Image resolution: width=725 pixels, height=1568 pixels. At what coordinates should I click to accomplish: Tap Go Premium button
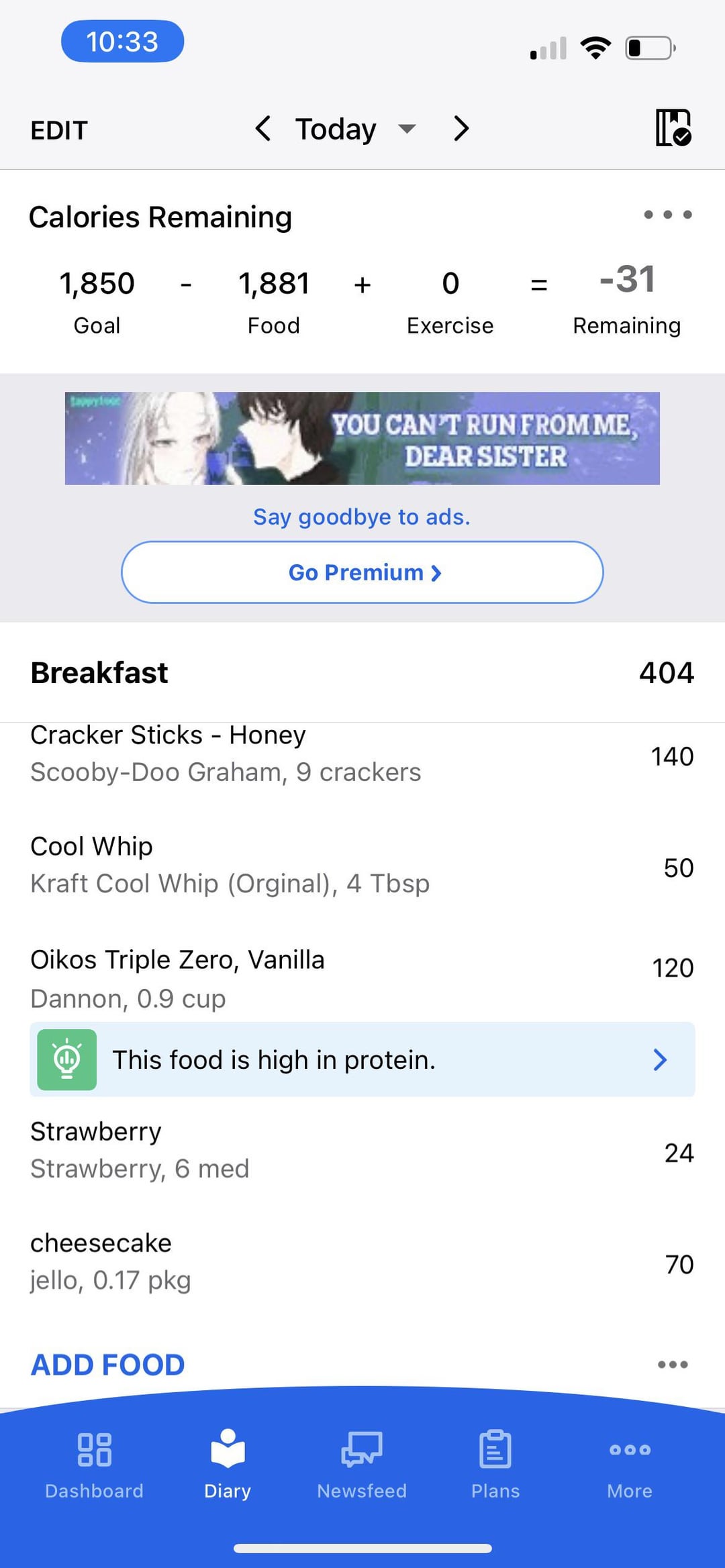[362, 572]
